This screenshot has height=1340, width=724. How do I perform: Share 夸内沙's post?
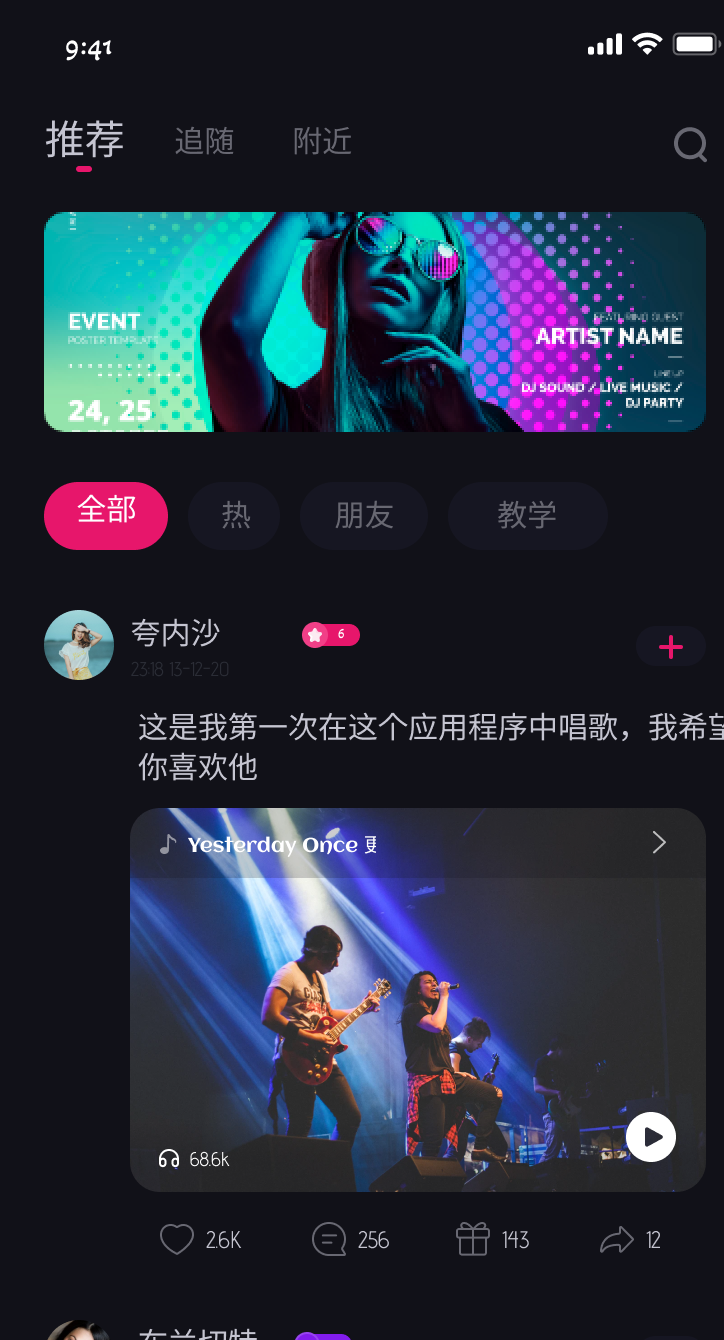[x=616, y=1240]
